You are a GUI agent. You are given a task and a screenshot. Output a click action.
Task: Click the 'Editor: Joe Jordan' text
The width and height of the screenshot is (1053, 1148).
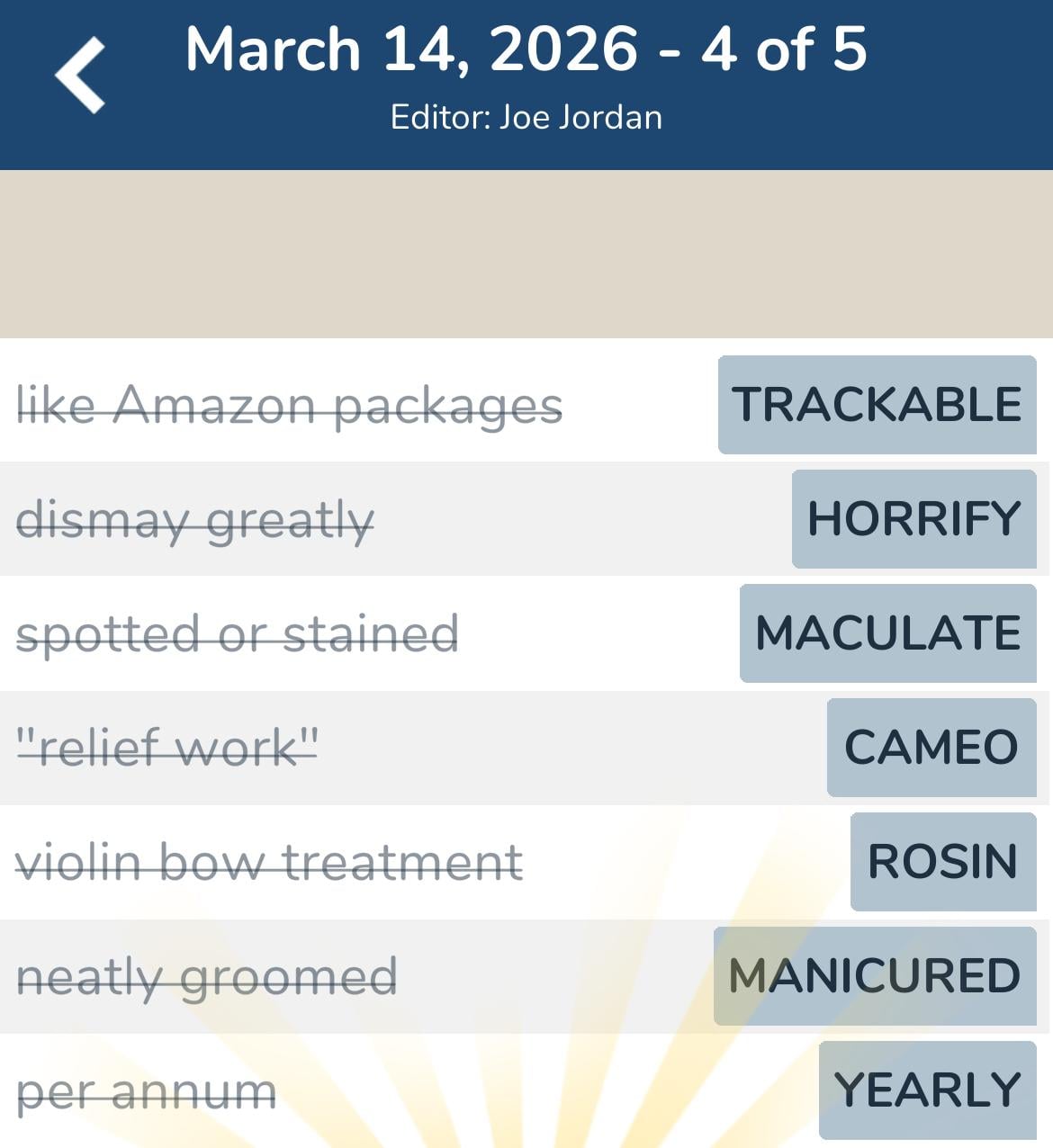[526, 115]
